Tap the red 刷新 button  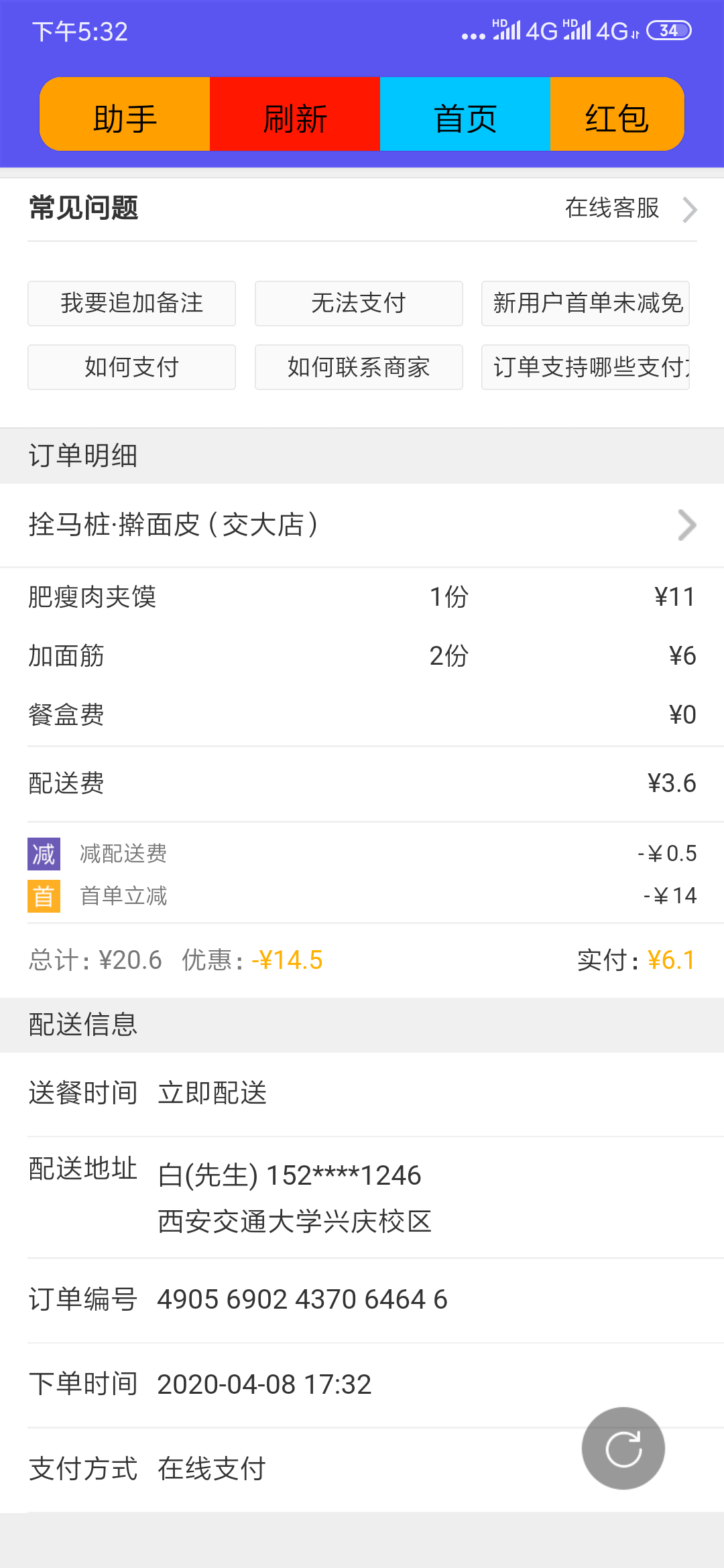pyautogui.click(x=295, y=114)
